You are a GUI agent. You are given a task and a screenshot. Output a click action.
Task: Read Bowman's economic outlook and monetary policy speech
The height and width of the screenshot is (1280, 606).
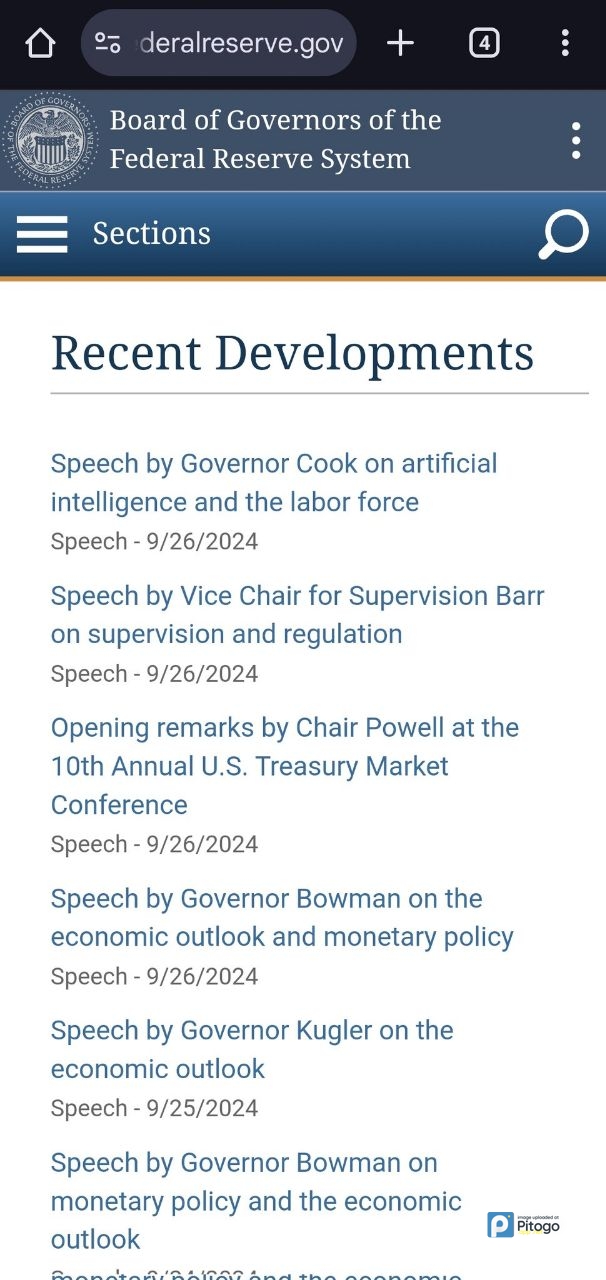tap(281, 917)
